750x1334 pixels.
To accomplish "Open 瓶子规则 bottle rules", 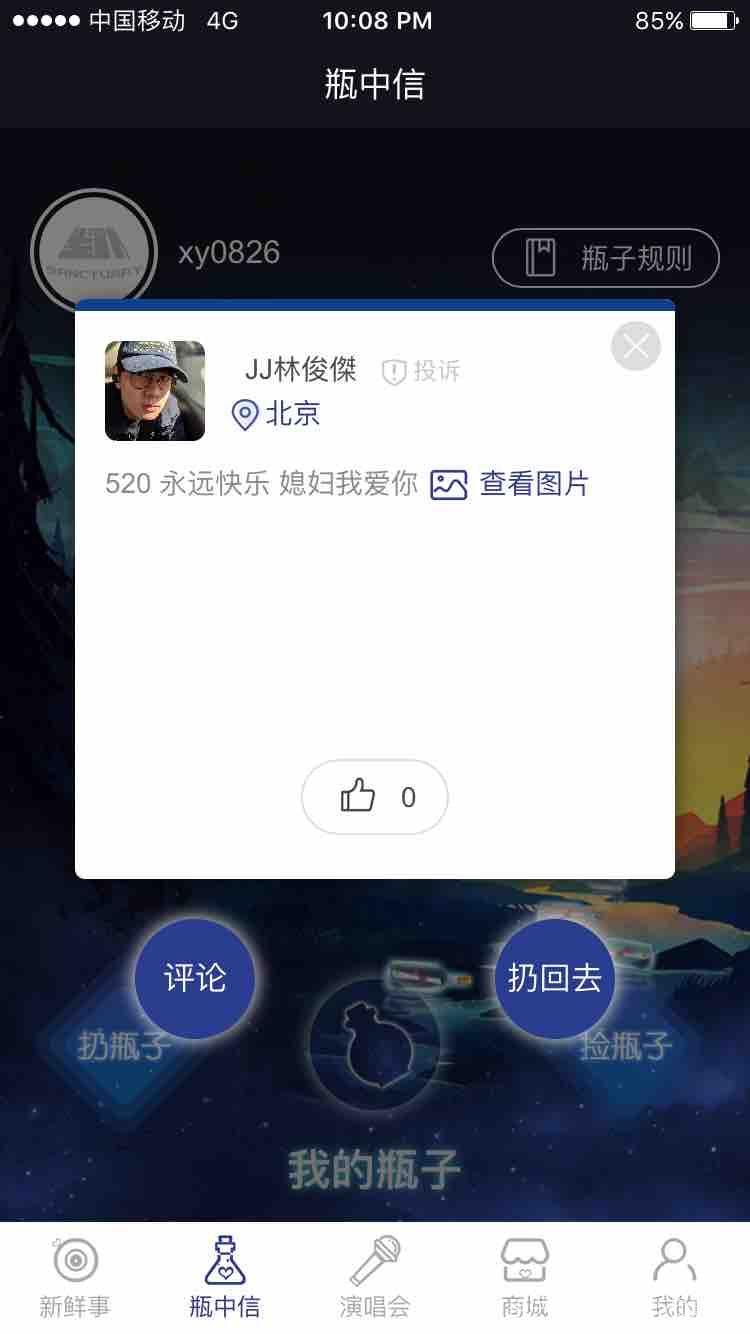I will click(606, 258).
